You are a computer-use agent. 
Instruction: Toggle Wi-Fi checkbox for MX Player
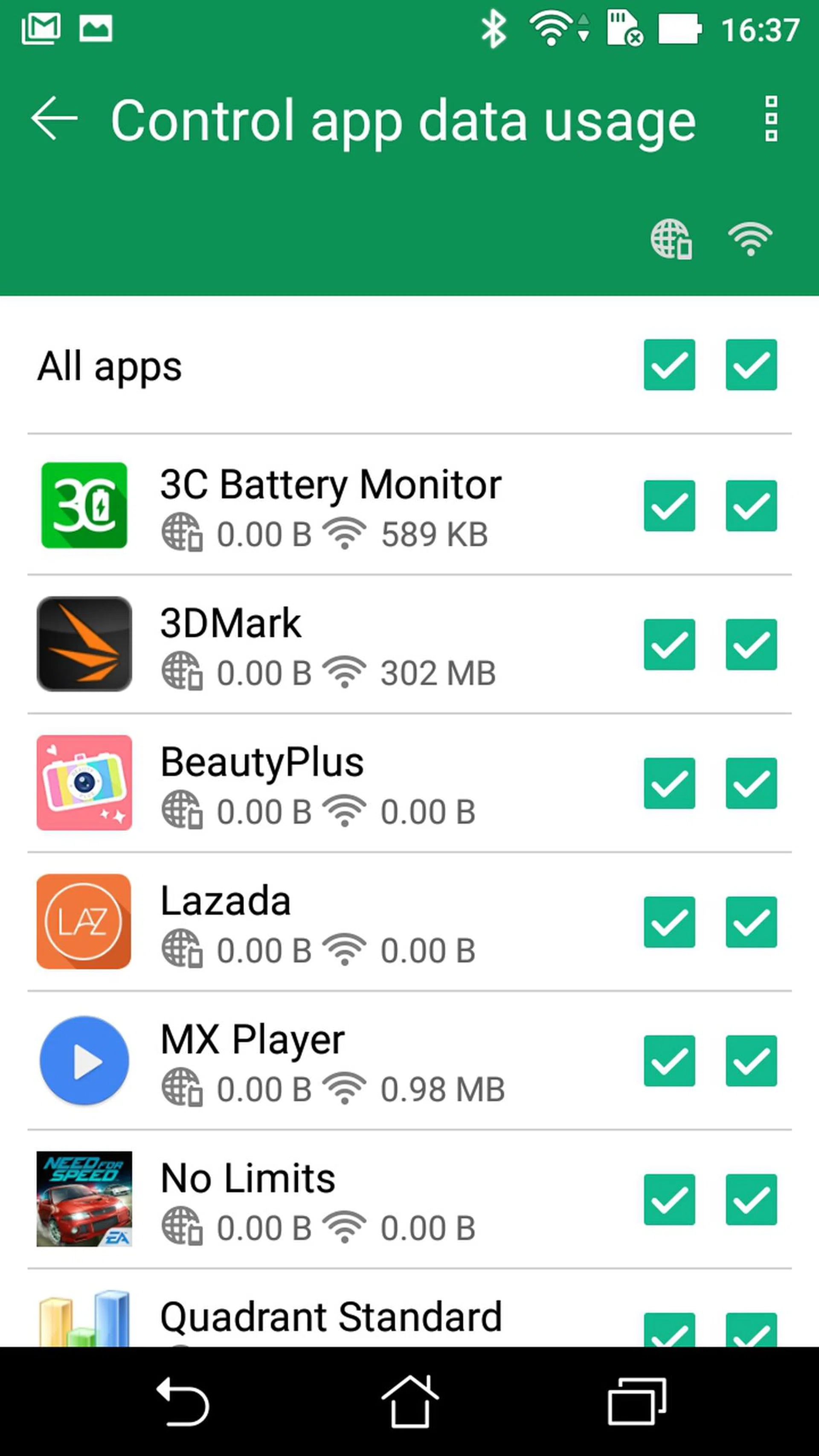[x=751, y=1061]
